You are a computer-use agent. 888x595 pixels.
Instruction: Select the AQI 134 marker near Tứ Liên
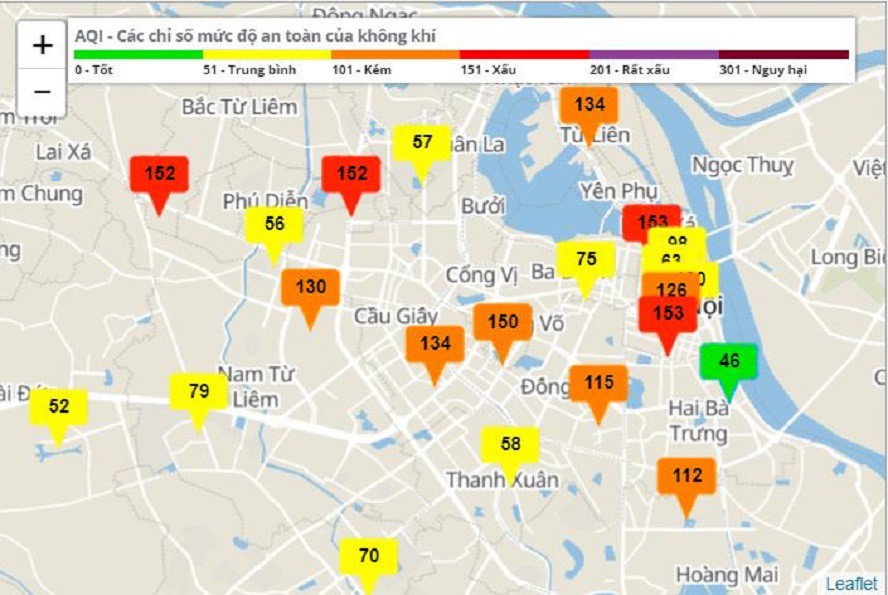coord(589,105)
